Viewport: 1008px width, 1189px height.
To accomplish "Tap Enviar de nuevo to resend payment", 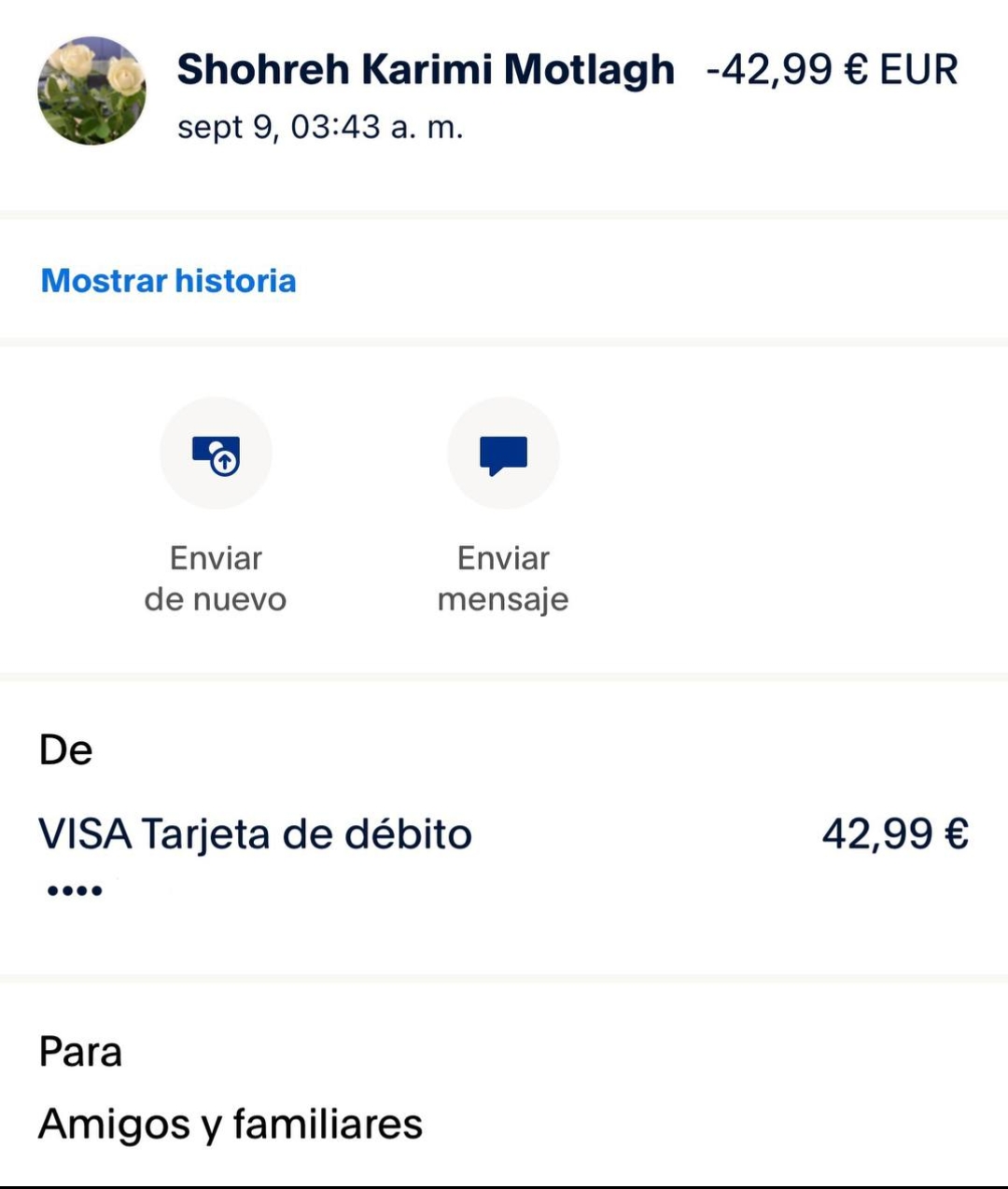I will coord(216,454).
